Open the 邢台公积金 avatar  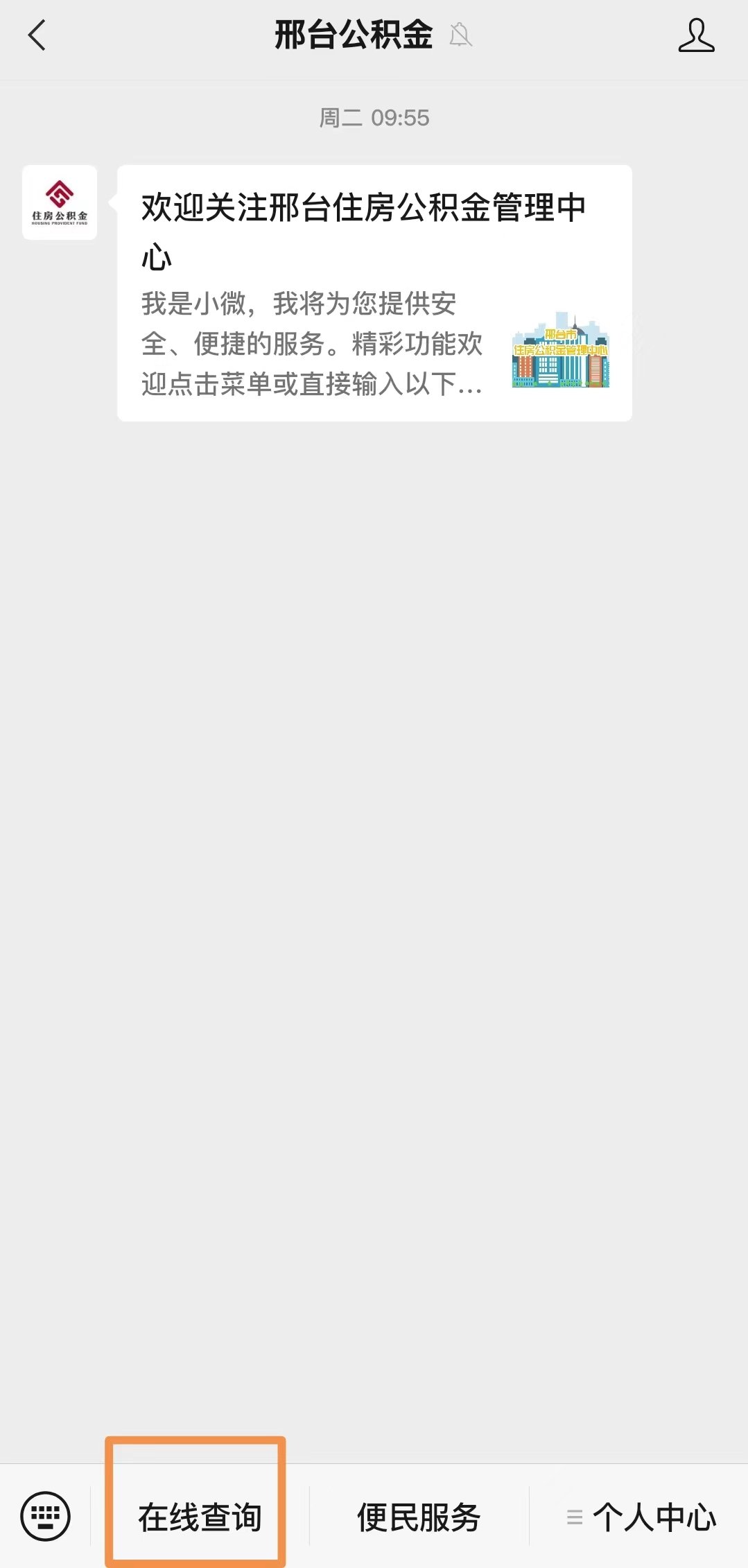tap(60, 202)
